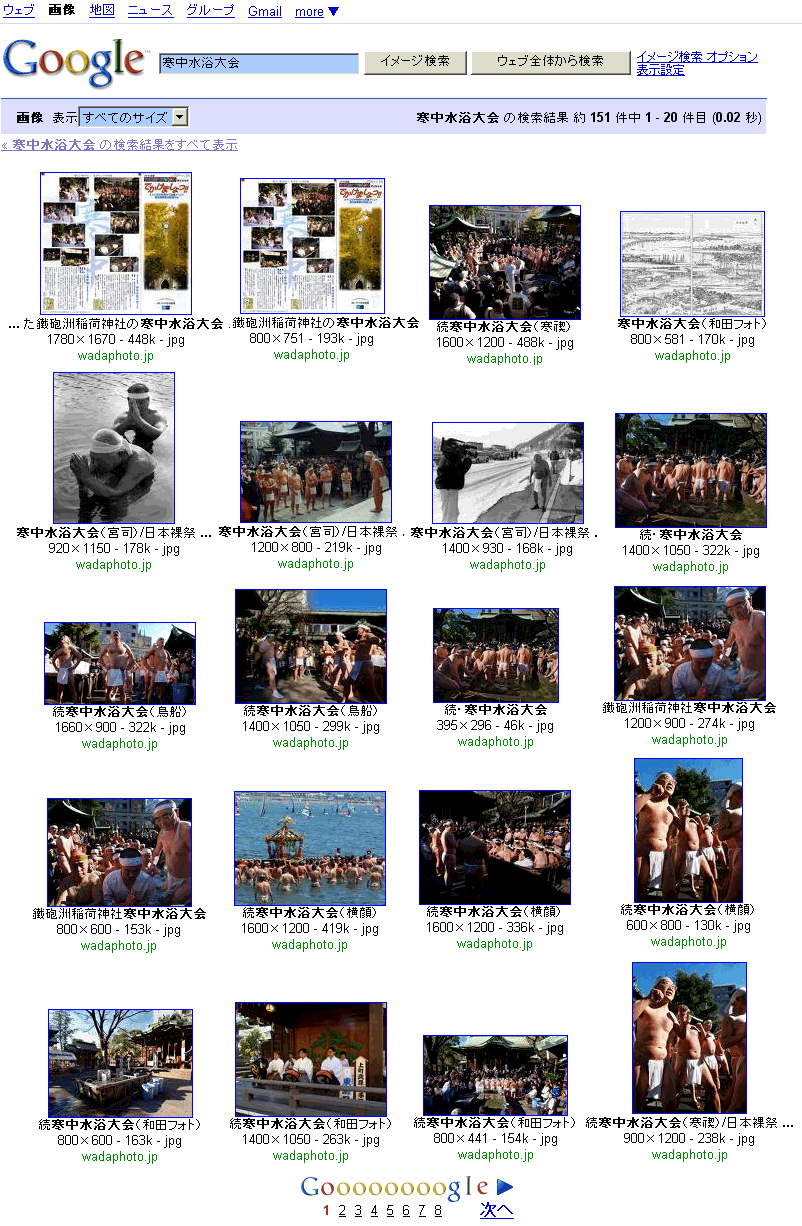
Task: Open the すべてのサイズ dropdown
Action: (133, 117)
